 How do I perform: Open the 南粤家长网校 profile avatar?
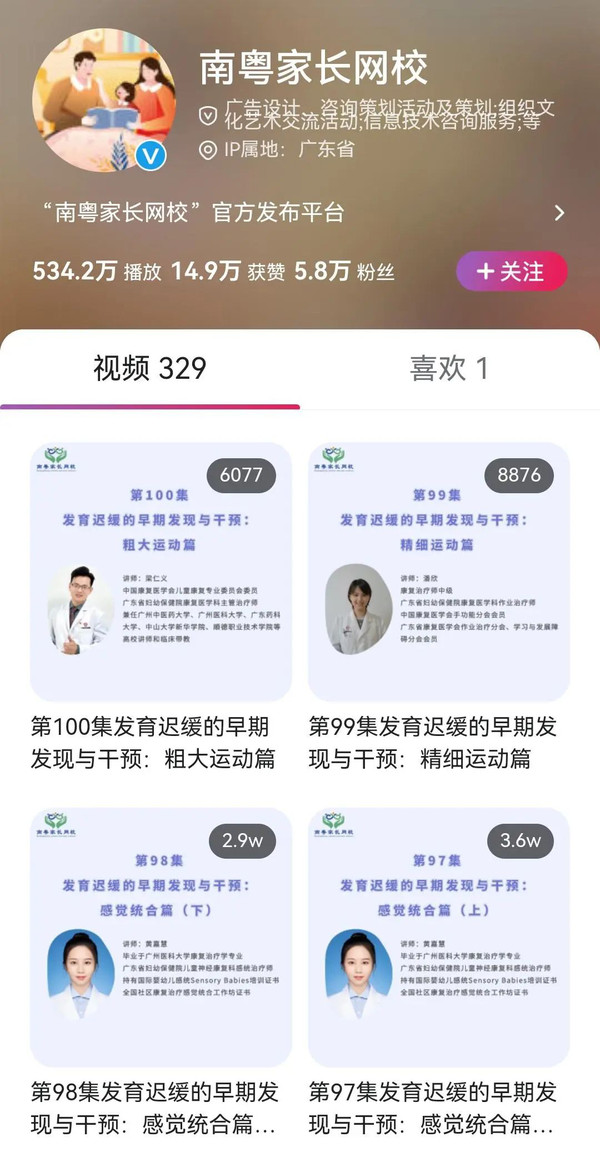[x=104, y=99]
